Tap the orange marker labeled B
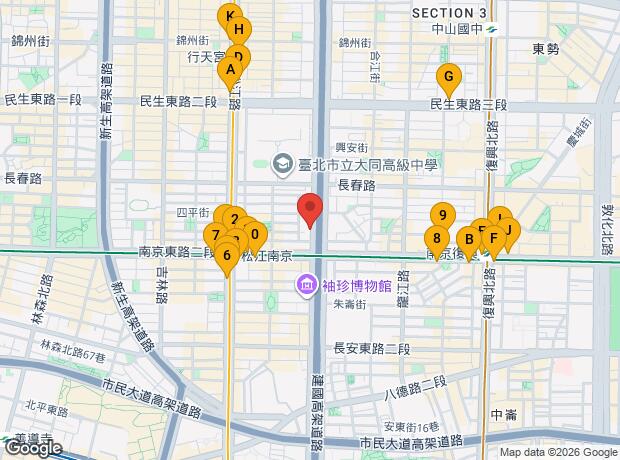This screenshot has height=460, width=620. click(469, 240)
